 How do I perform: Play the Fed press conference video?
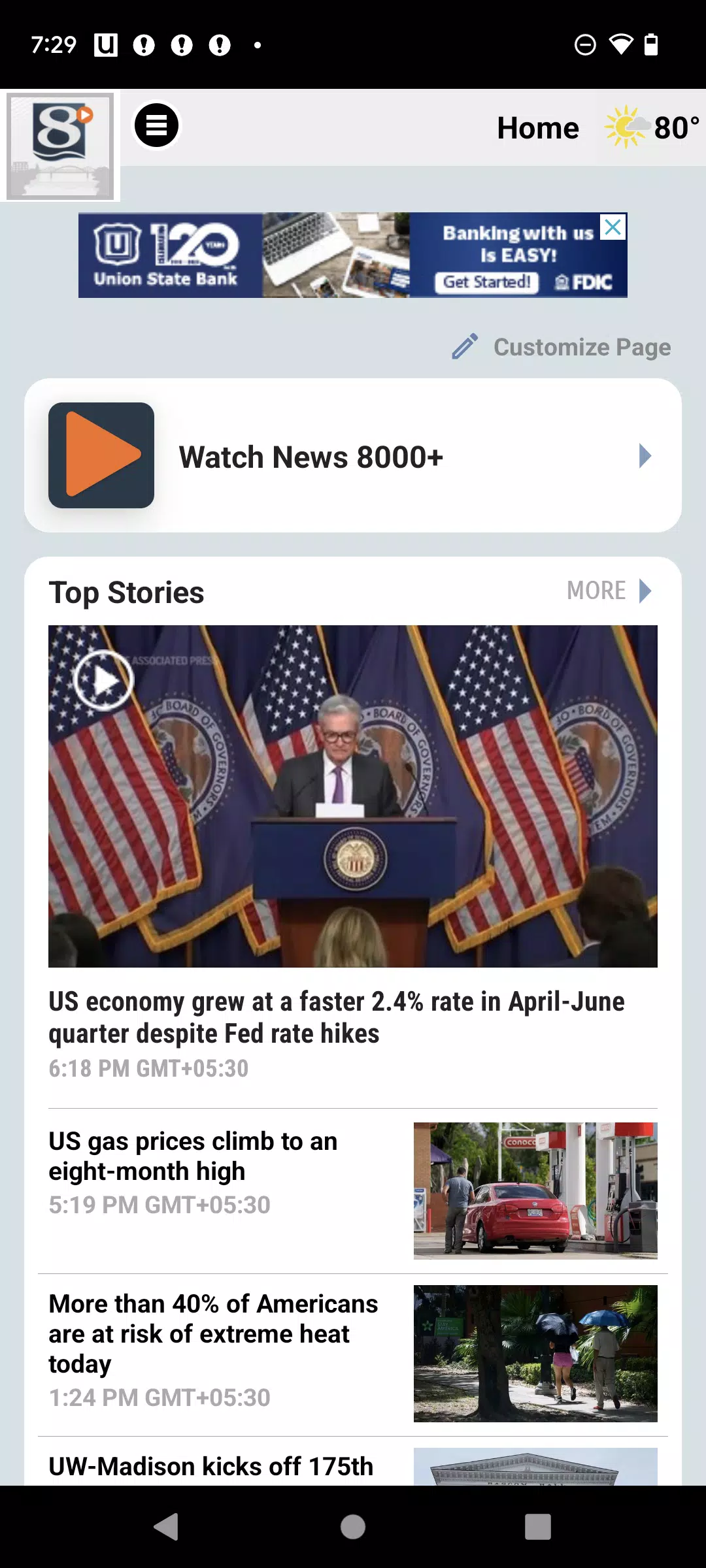[103, 681]
